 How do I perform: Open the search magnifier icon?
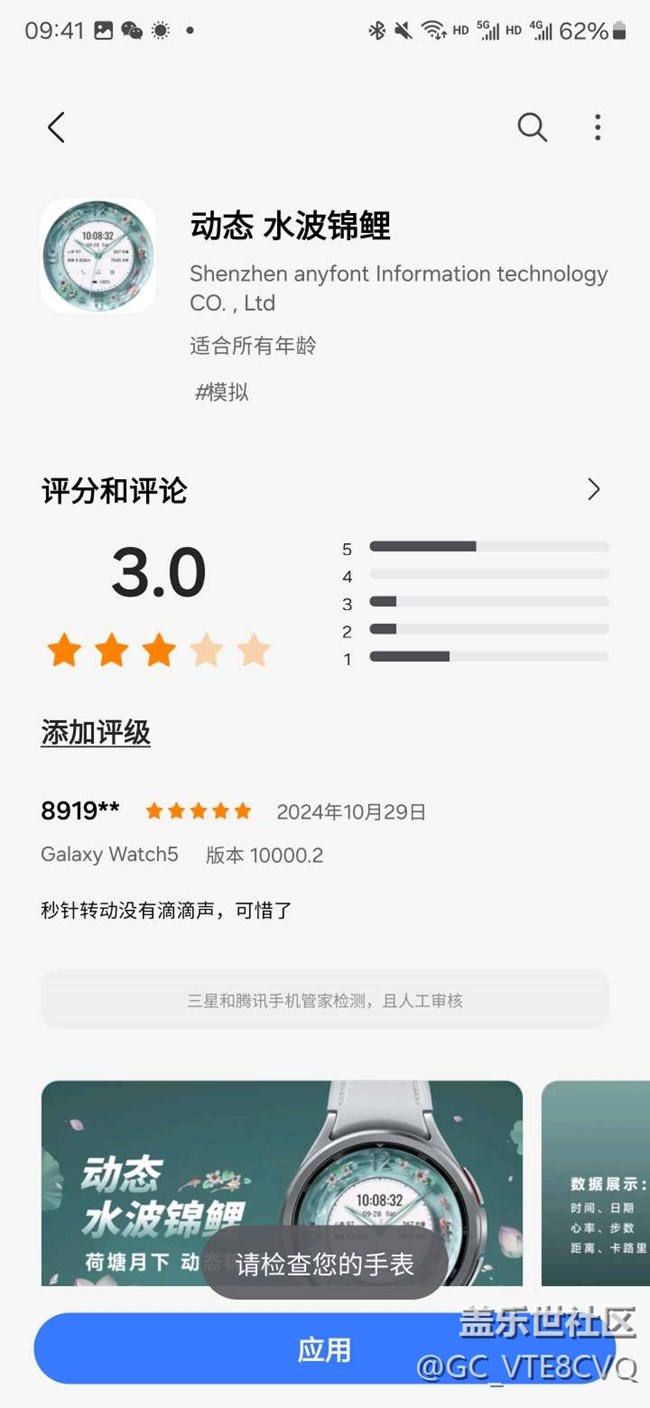(x=532, y=127)
